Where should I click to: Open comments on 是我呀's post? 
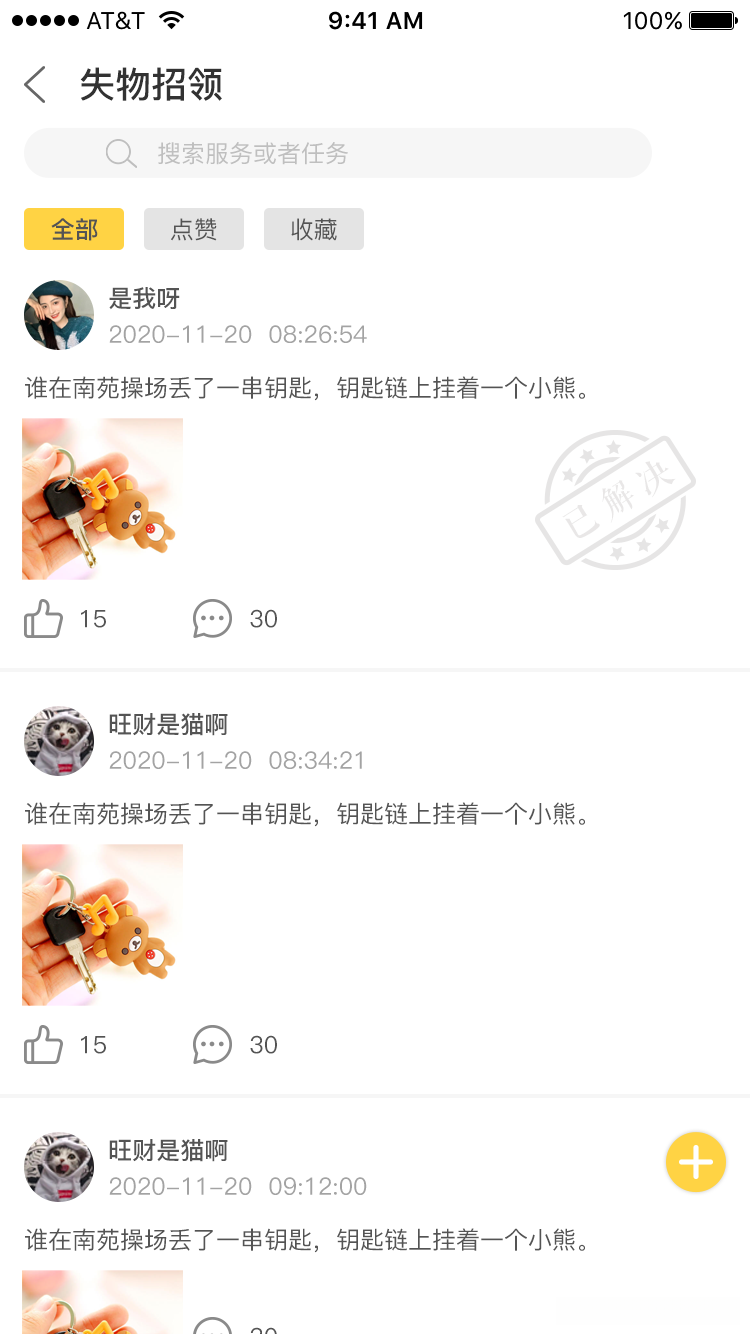tap(213, 619)
